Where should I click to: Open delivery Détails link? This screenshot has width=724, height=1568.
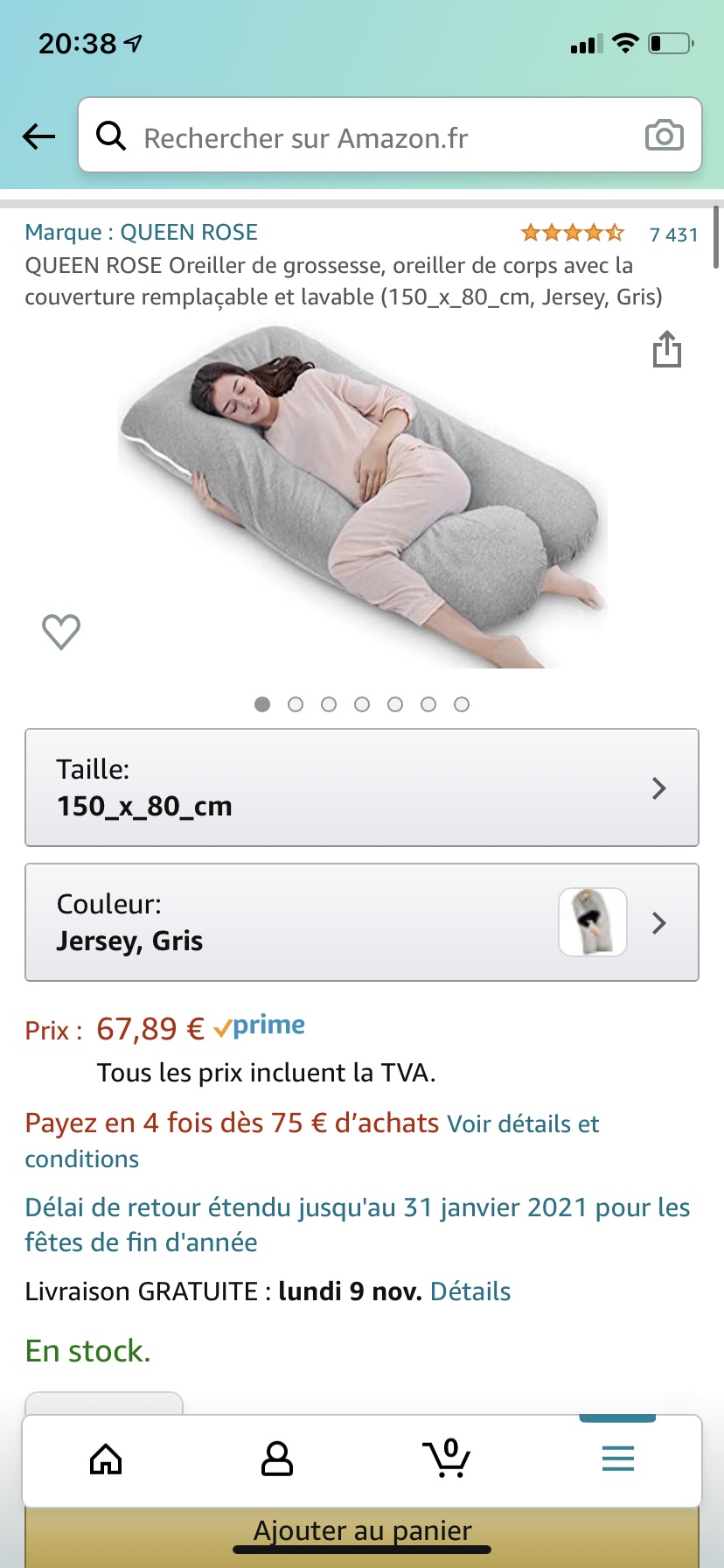coord(470,1291)
